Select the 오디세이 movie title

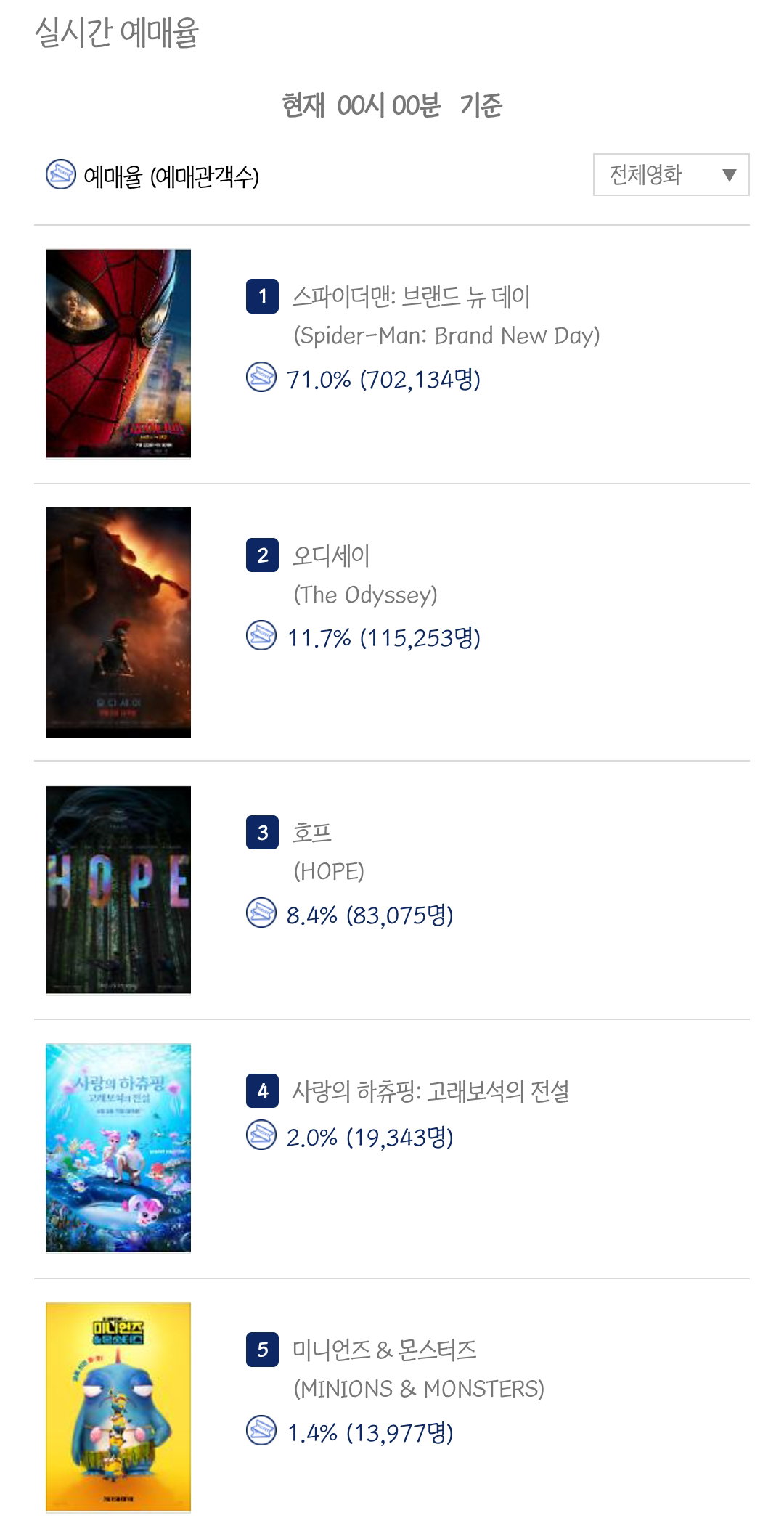[331, 555]
